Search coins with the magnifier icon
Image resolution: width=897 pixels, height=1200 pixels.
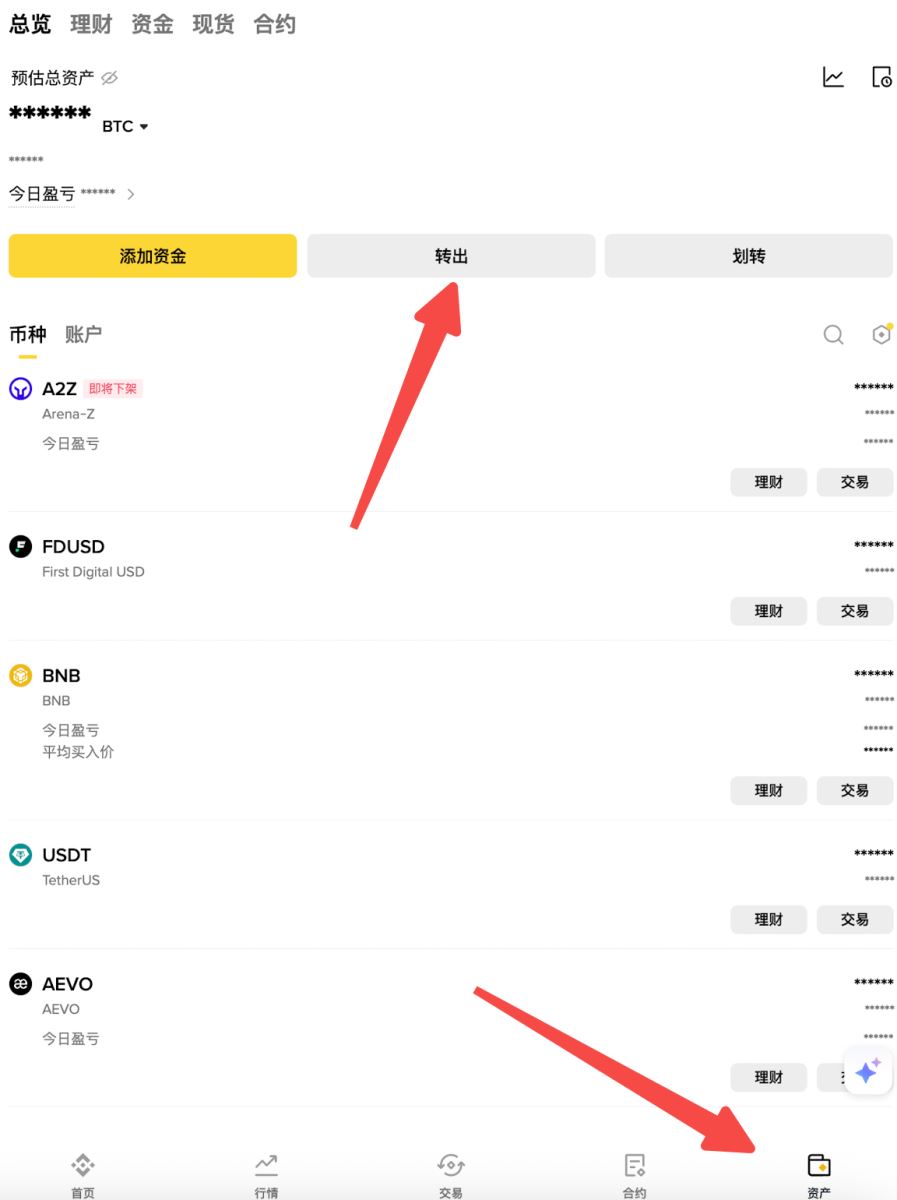833,335
